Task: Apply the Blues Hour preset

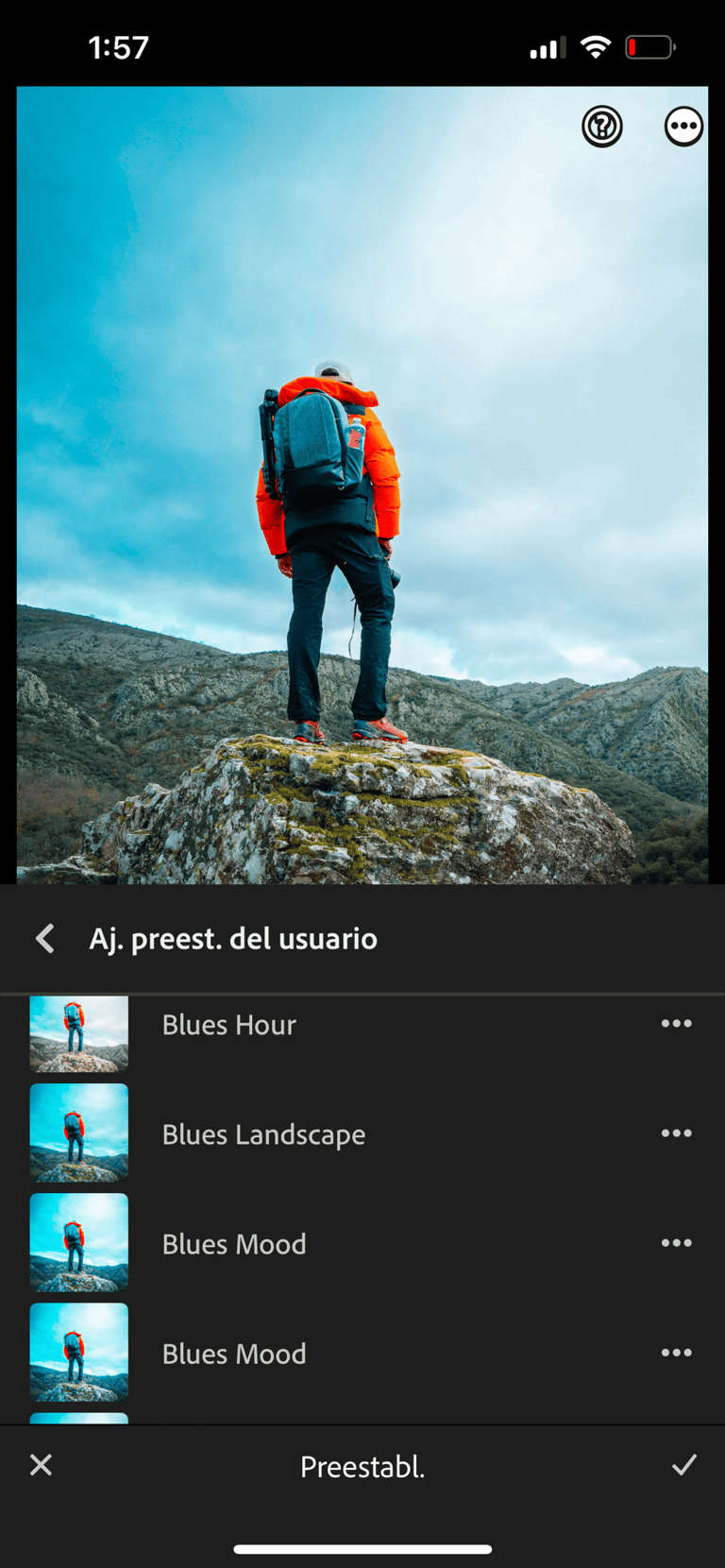Action: click(x=228, y=1026)
